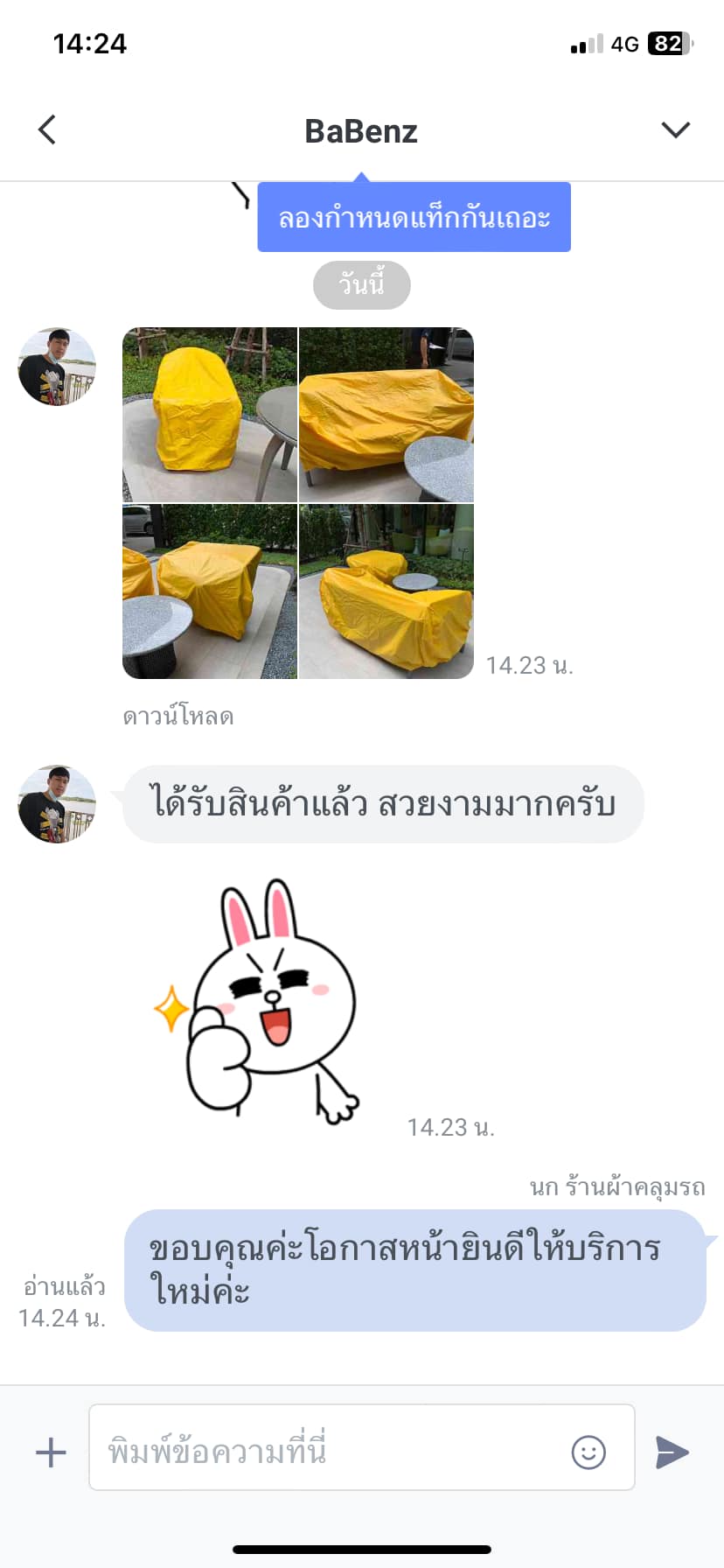Image resolution: width=724 pixels, height=1568 pixels.
Task: Open the yellow chair cover photo
Action: coord(210,415)
